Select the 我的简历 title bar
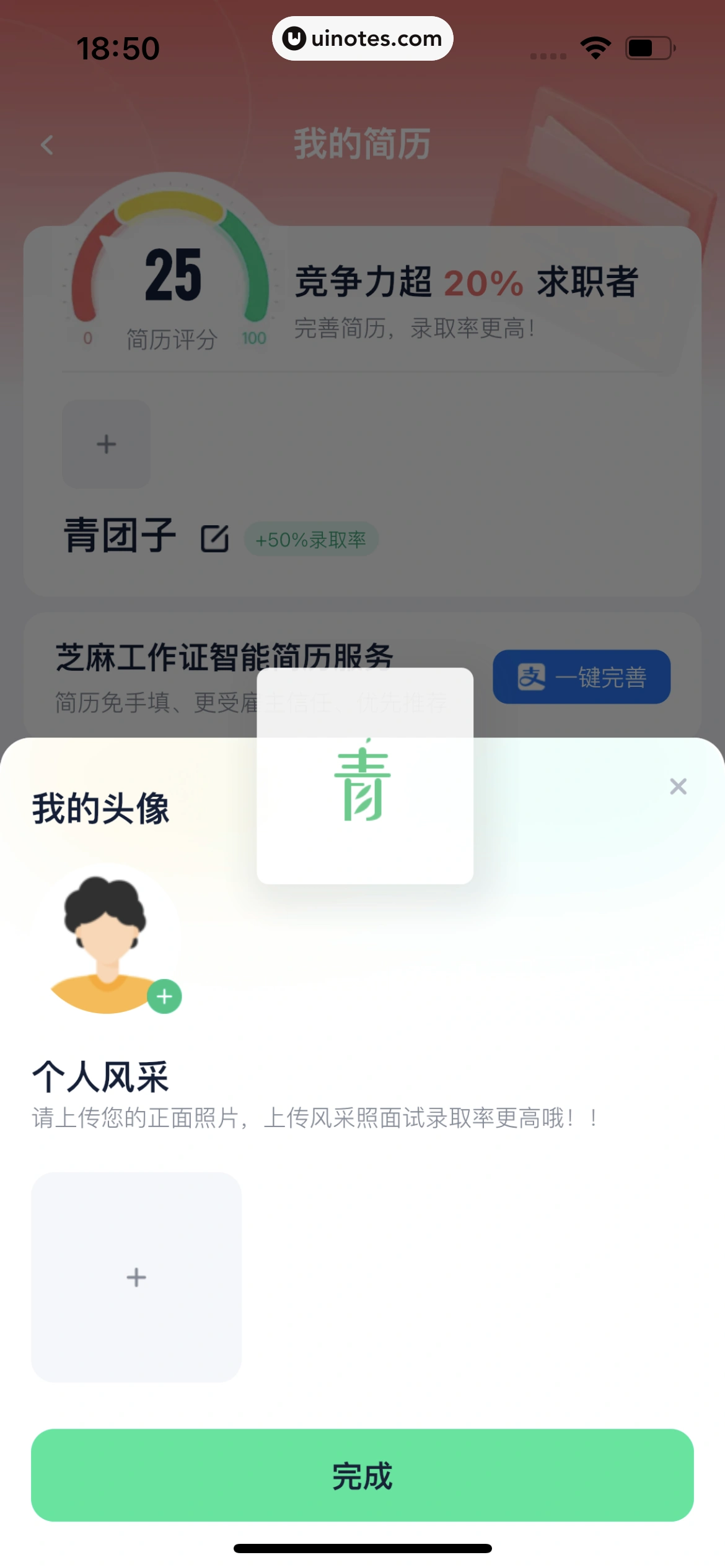This screenshot has width=725, height=1568. 362,144
